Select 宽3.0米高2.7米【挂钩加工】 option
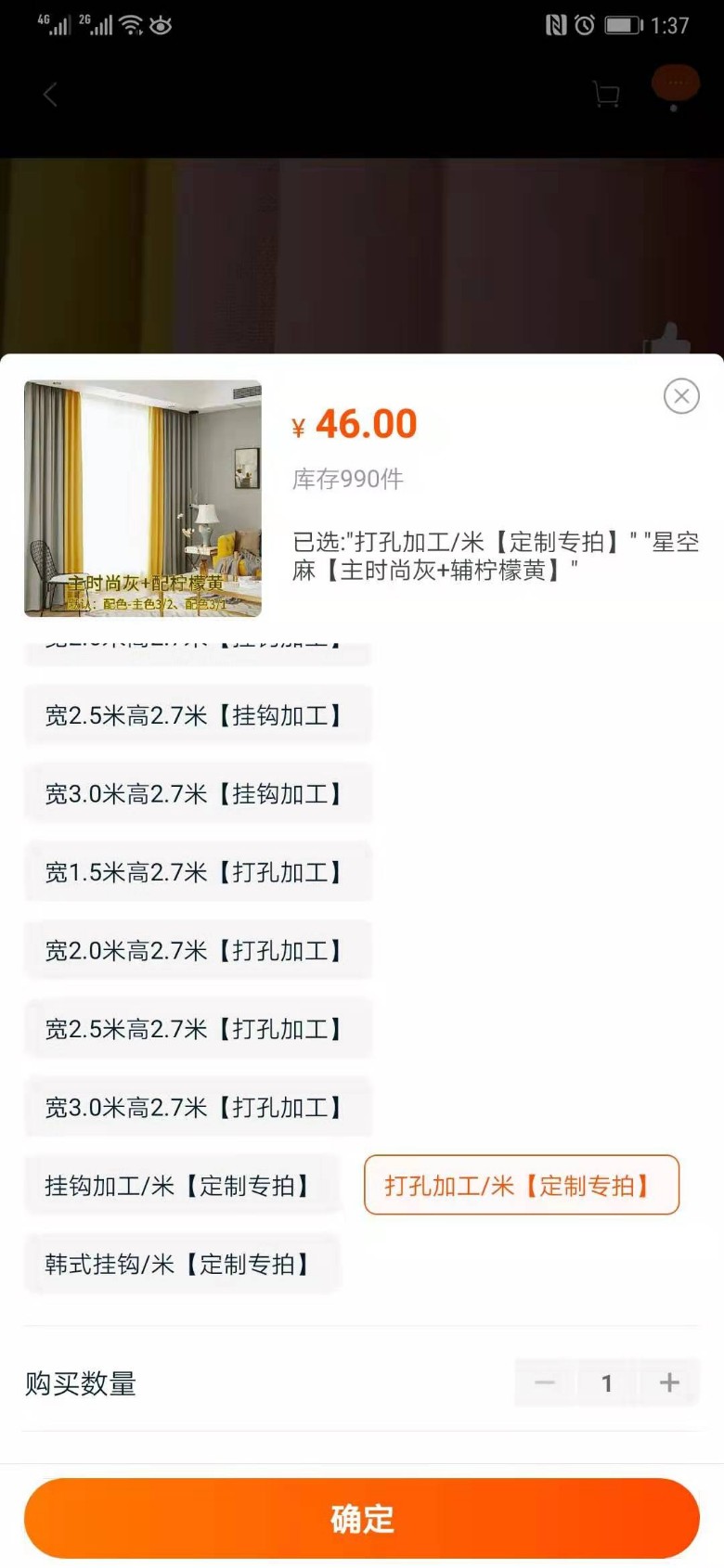 pos(197,794)
